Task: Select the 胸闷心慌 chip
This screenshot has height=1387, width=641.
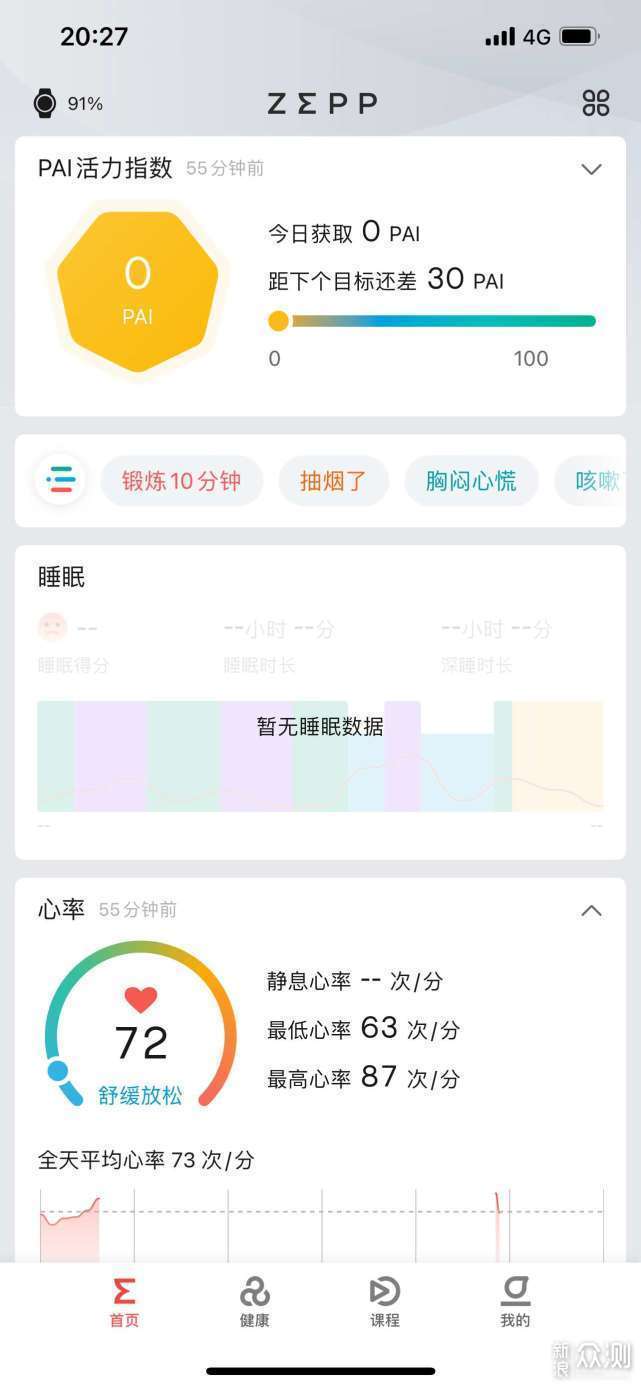Action: click(471, 481)
